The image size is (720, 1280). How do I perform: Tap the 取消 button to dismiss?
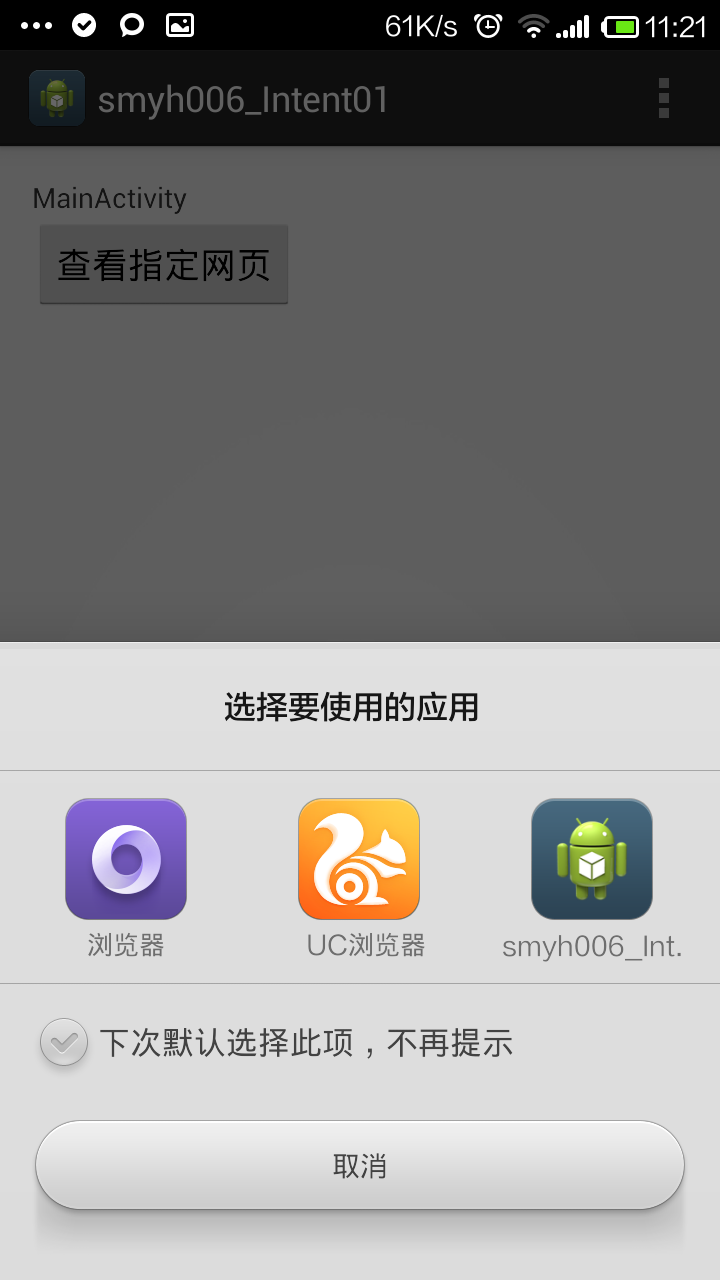tap(360, 1165)
